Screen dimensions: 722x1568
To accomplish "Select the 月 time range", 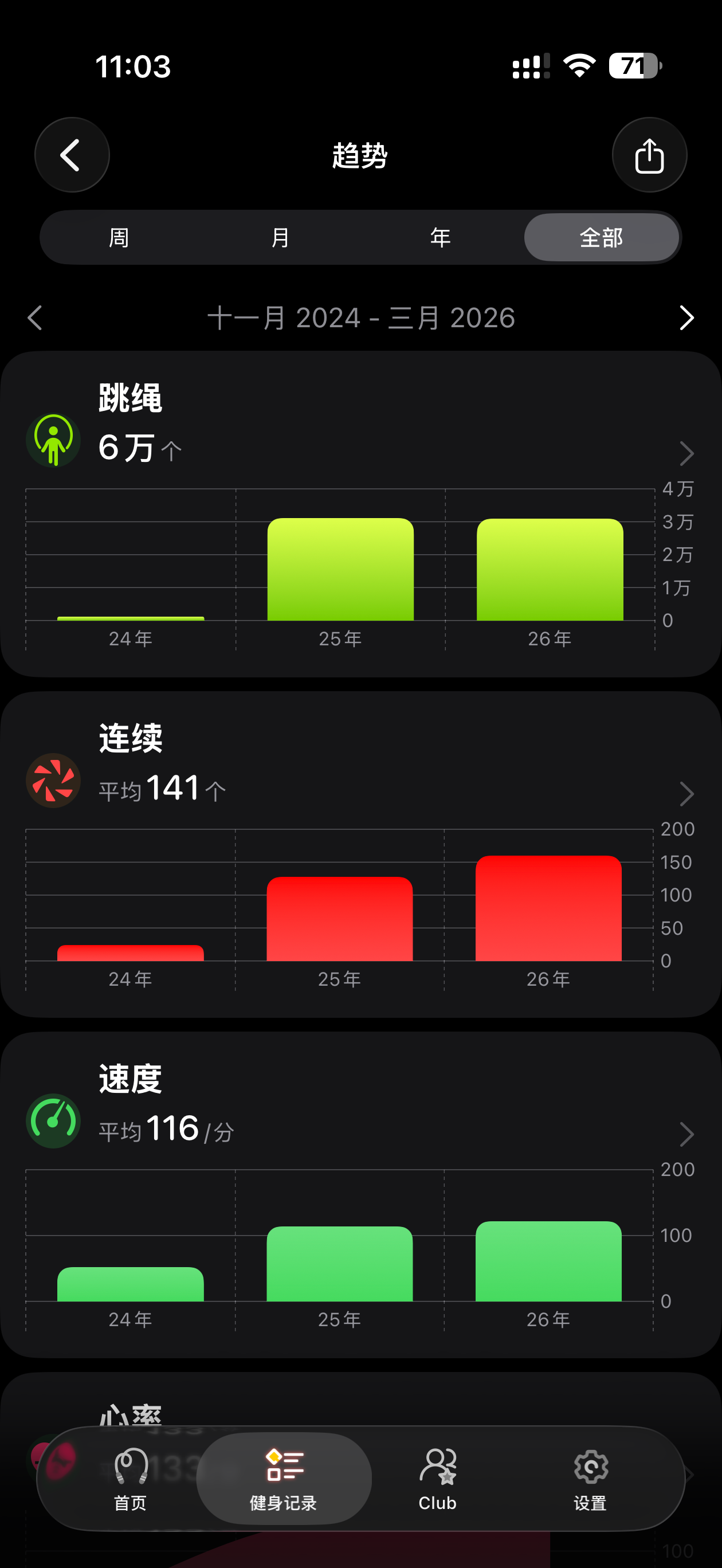I will coord(280,237).
